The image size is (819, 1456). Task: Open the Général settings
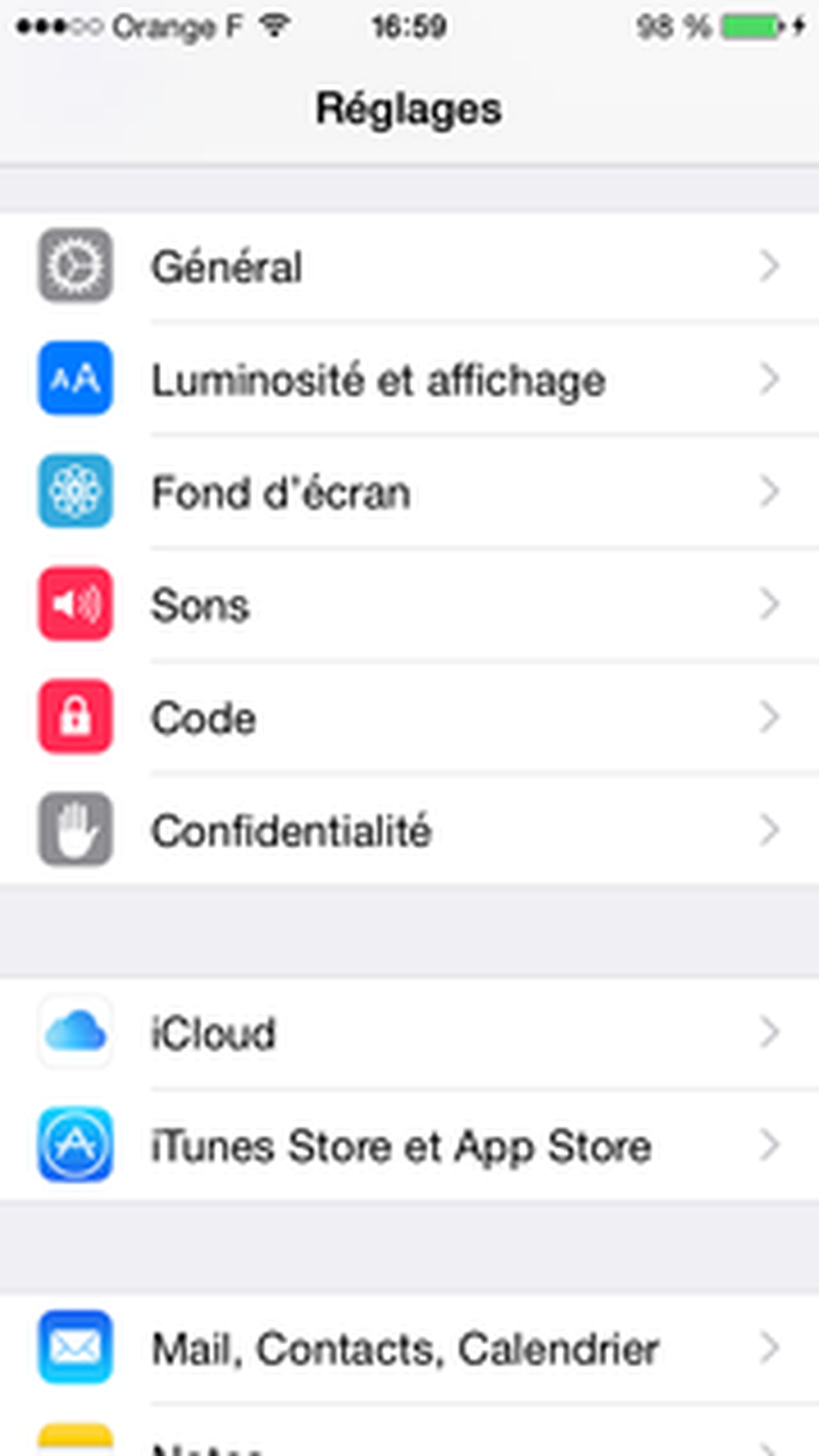(409, 266)
